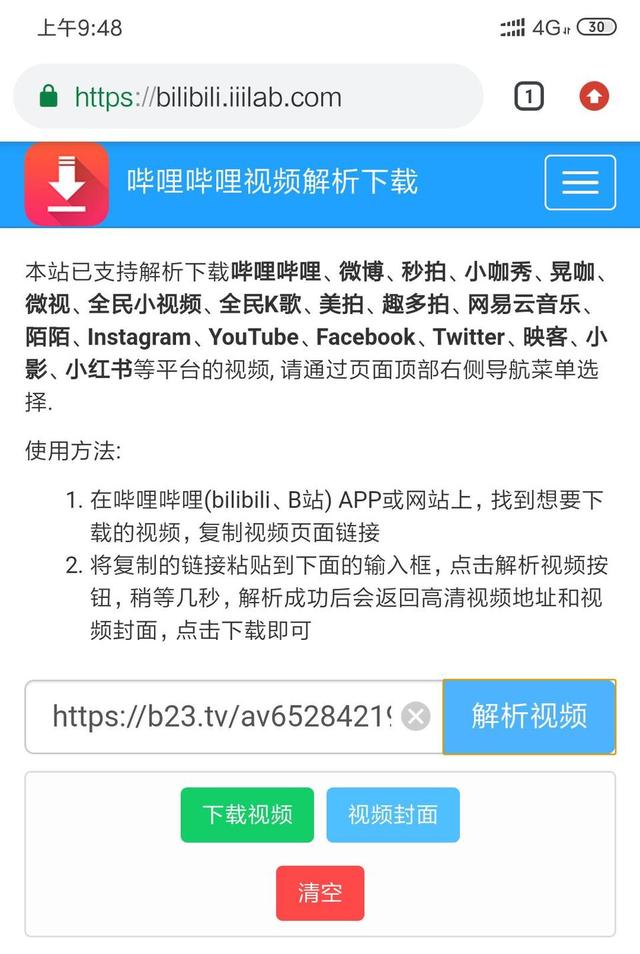Tap the green 下载视频 button
The image size is (640, 954).
[x=247, y=815]
